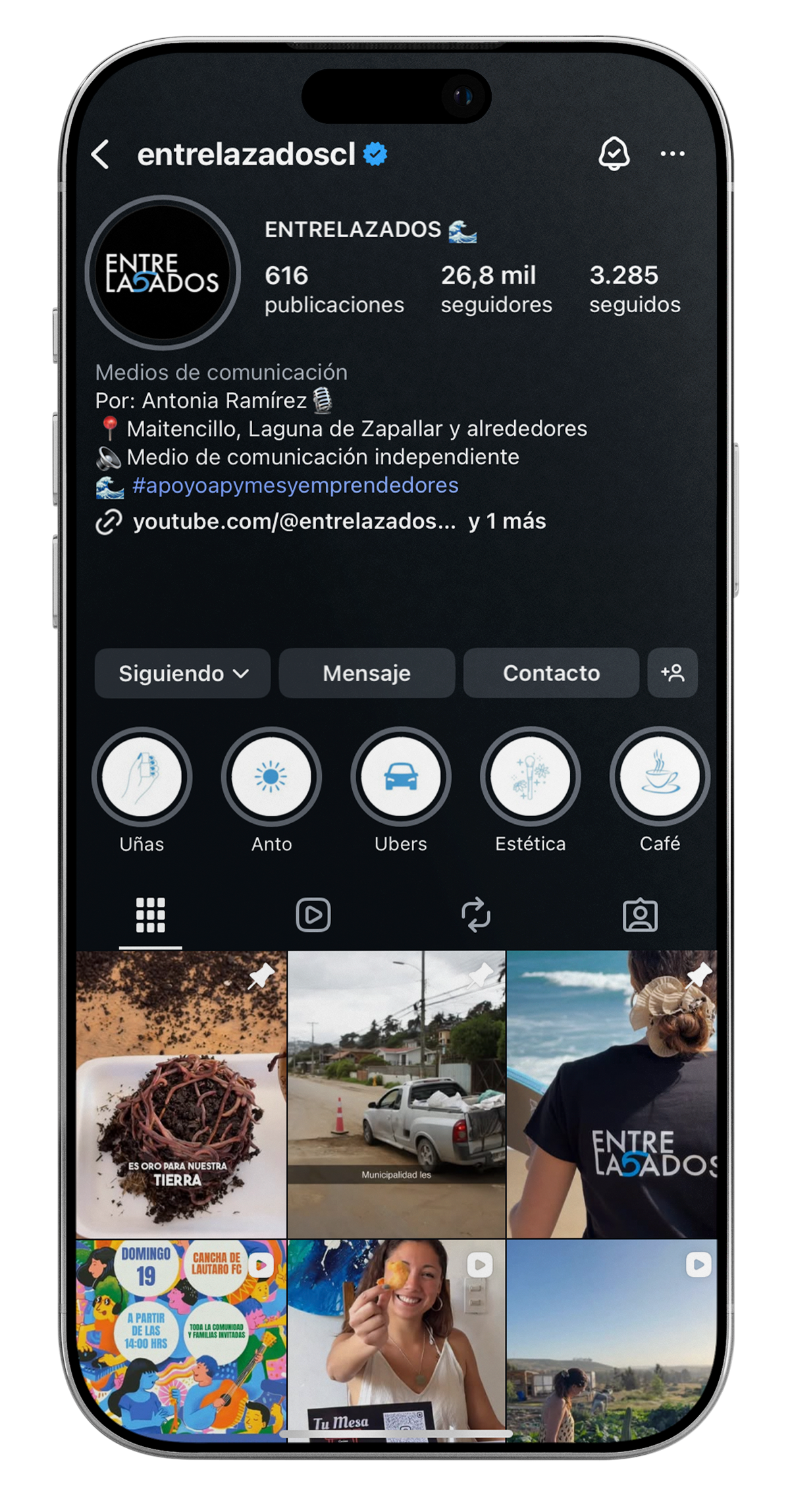The width and height of the screenshot is (790, 1512).
Task: Switch to the Reels tab
Action: [313, 915]
